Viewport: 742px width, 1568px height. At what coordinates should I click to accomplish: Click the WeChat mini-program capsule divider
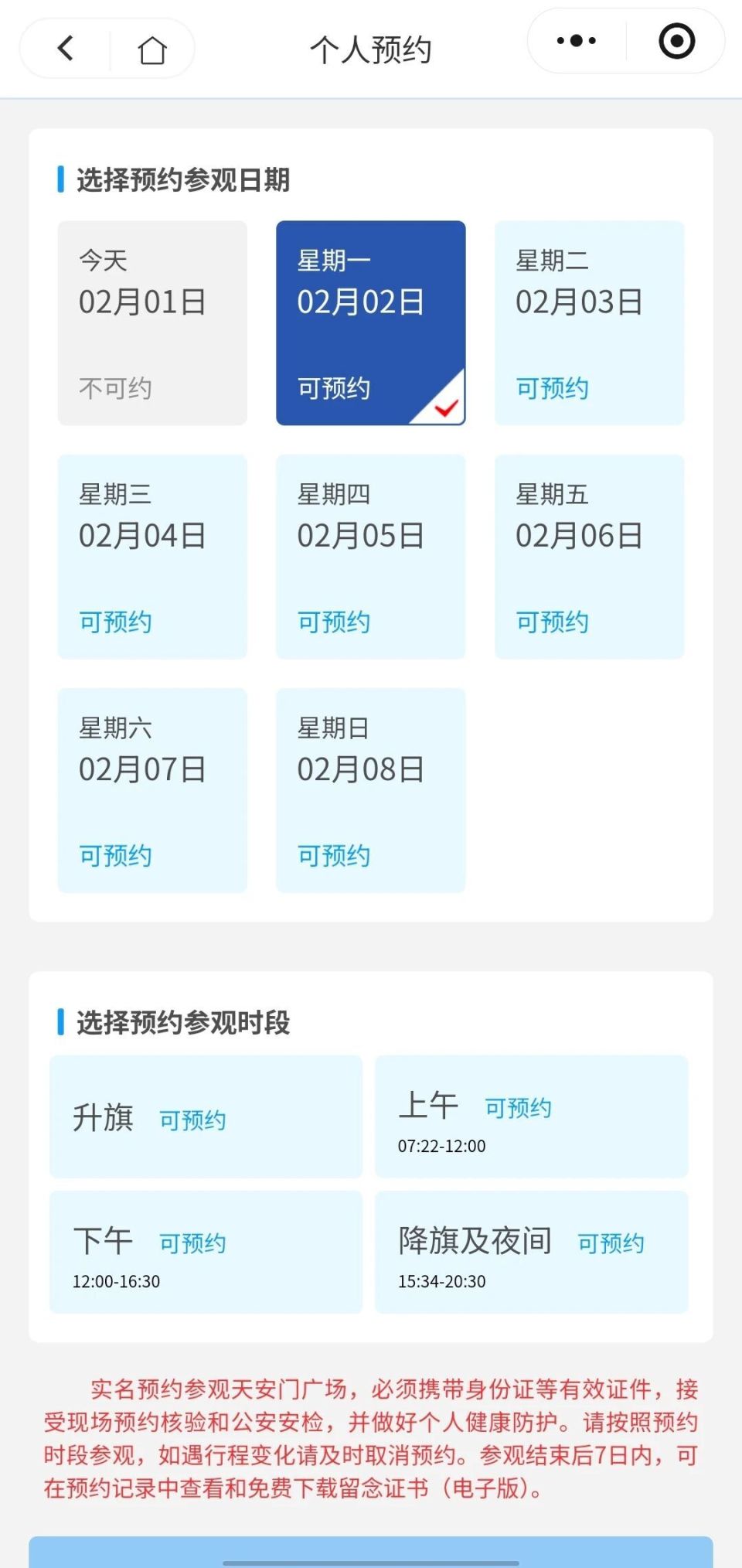point(625,42)
